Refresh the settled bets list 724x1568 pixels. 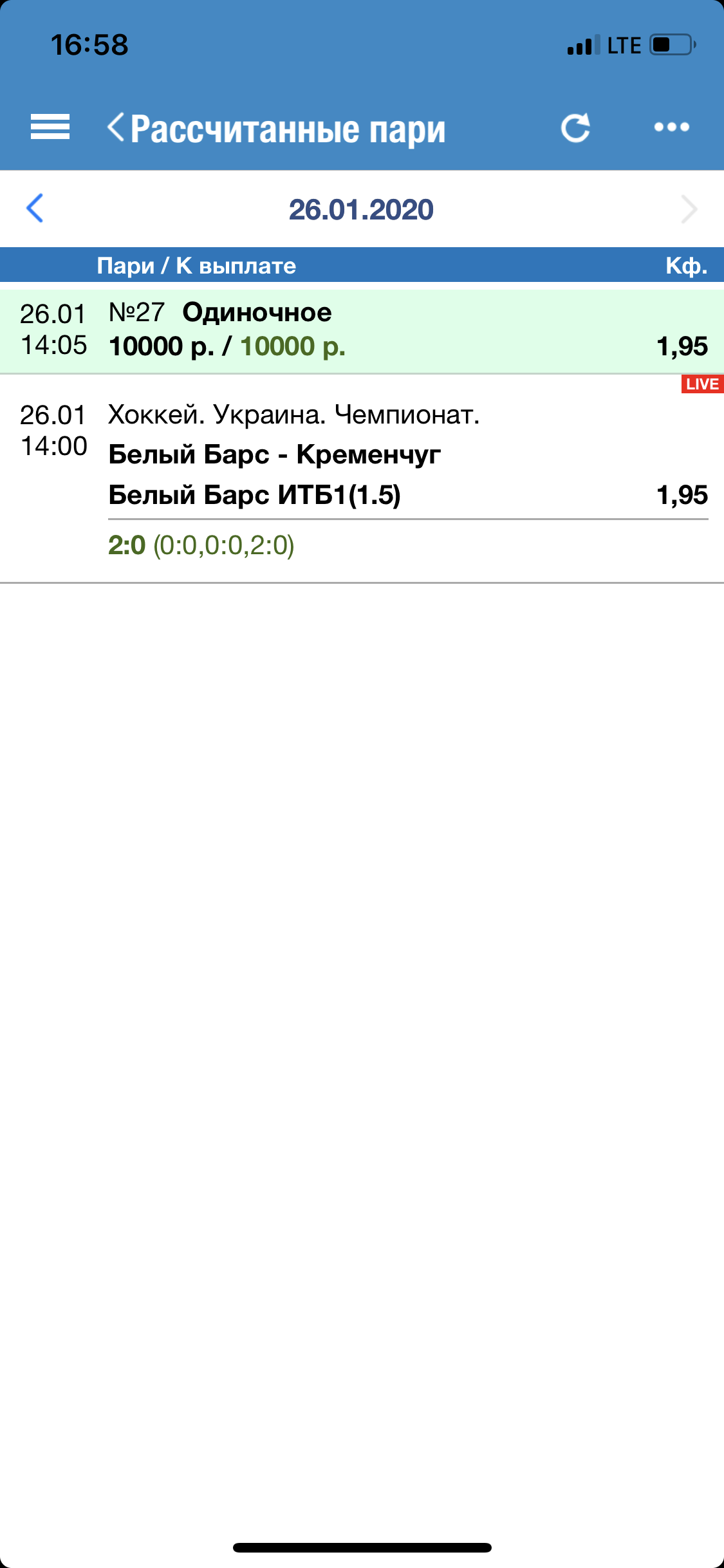(x=575, y=127)
